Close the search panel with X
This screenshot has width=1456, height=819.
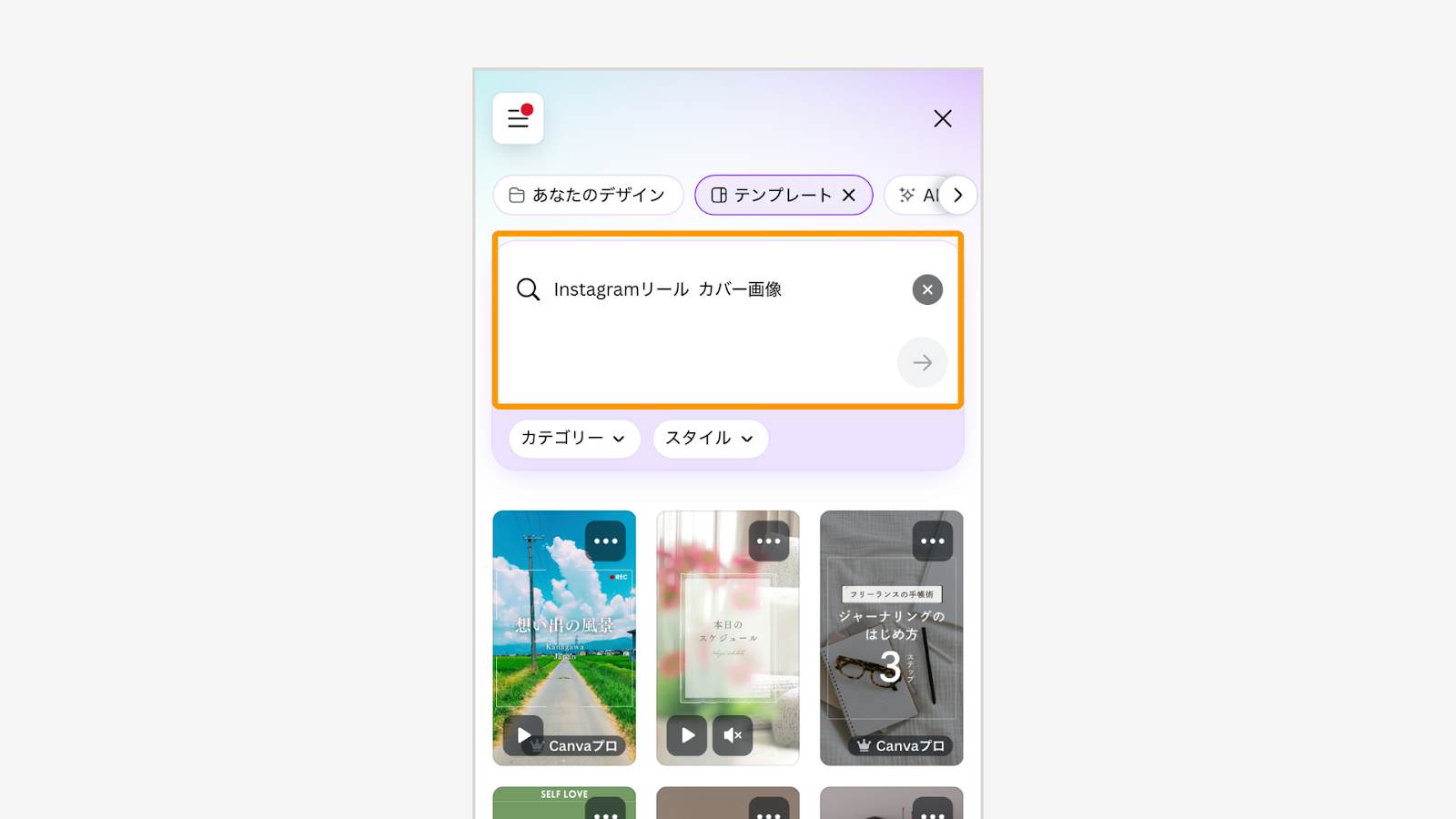coord(942,118)
